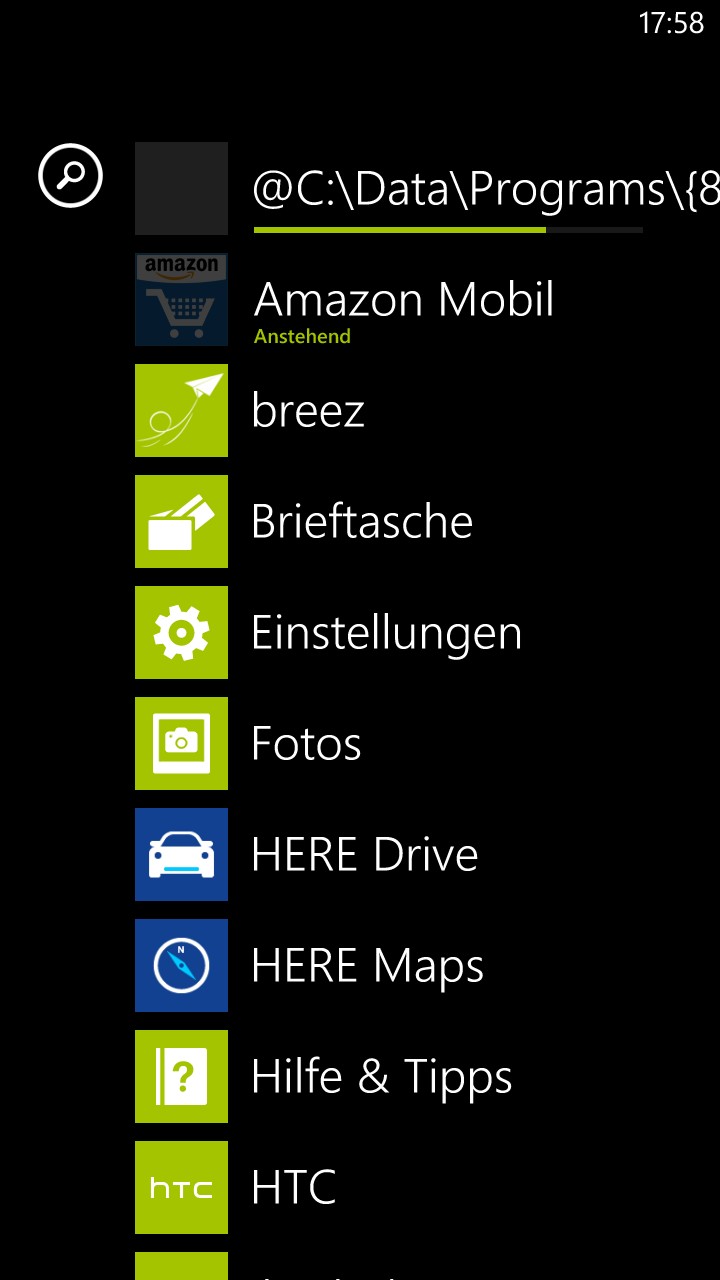Screen dimensions: 720x1280
Task: Open Hilfe & Tipps
Action: coord(380,1077)
